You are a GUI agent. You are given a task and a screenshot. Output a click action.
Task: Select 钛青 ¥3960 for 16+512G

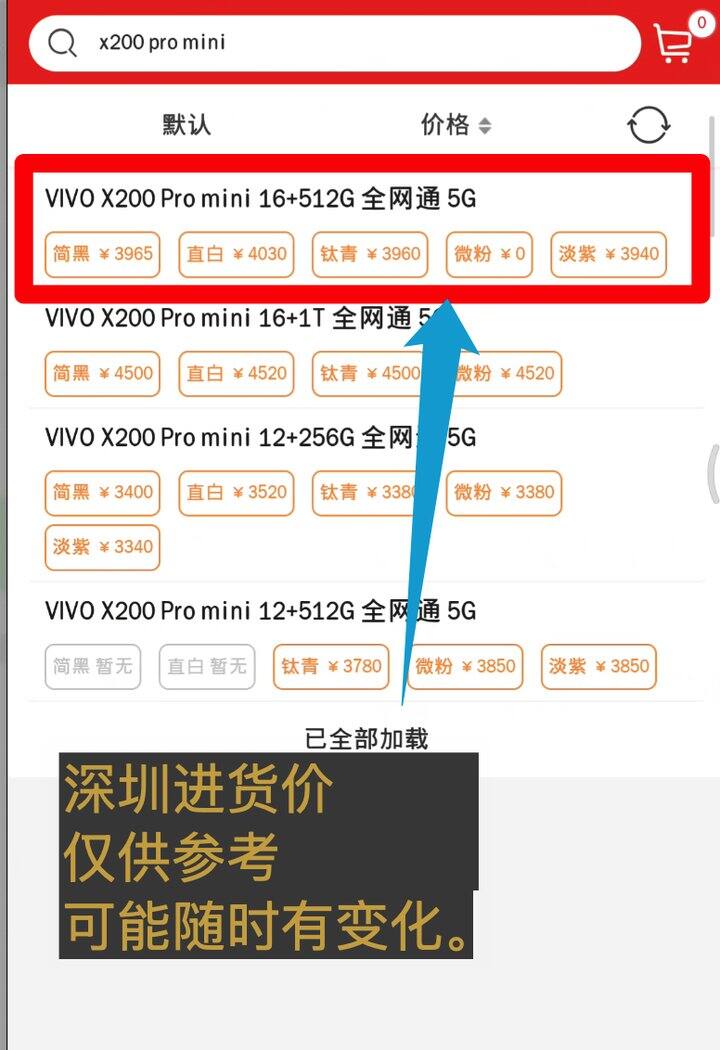pyautogui.click(x=370, y=254)
